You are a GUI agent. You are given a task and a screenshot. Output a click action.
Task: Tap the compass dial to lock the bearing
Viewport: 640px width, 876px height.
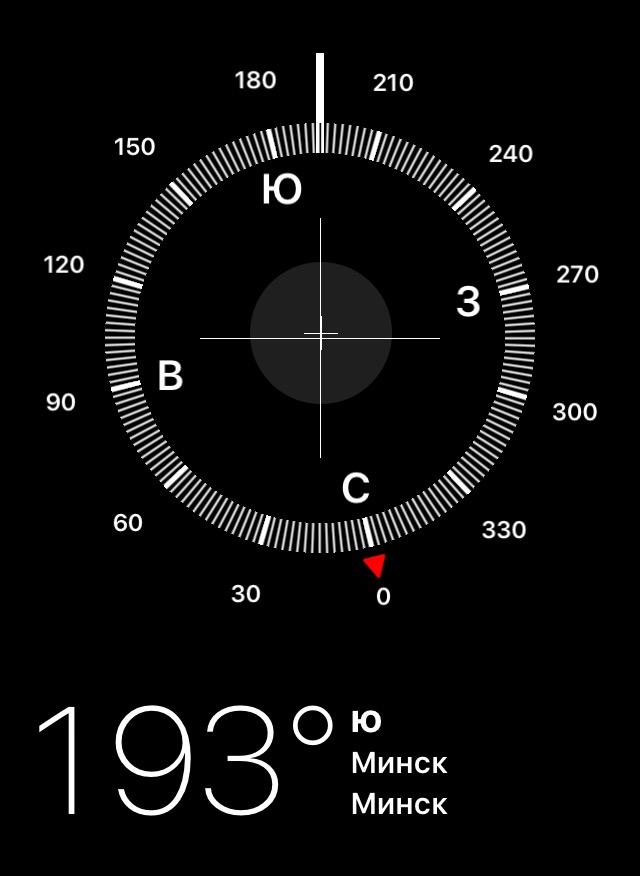(320, 336)
